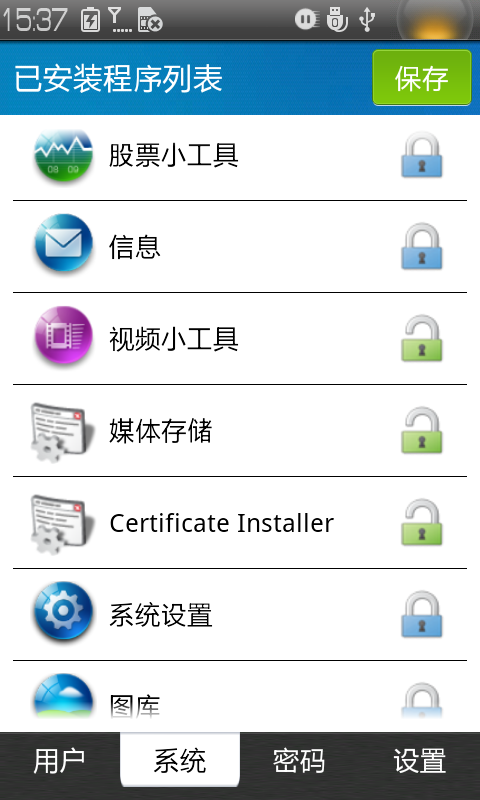The image size is (480, 800).
Task: Disable the lock on 系统设置
Action: 421,614
